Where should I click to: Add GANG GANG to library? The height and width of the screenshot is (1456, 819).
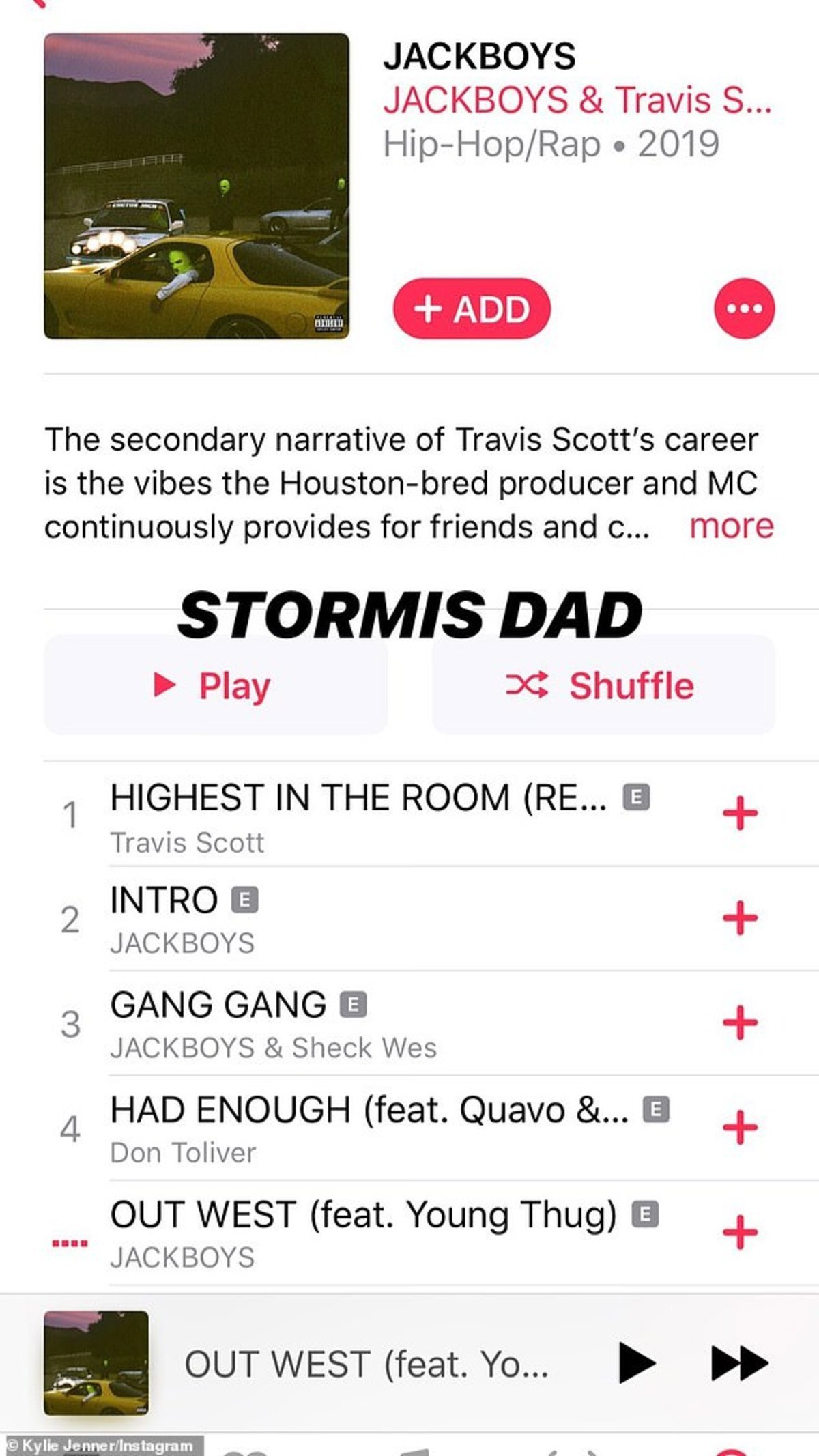[x=741, y=1023]
